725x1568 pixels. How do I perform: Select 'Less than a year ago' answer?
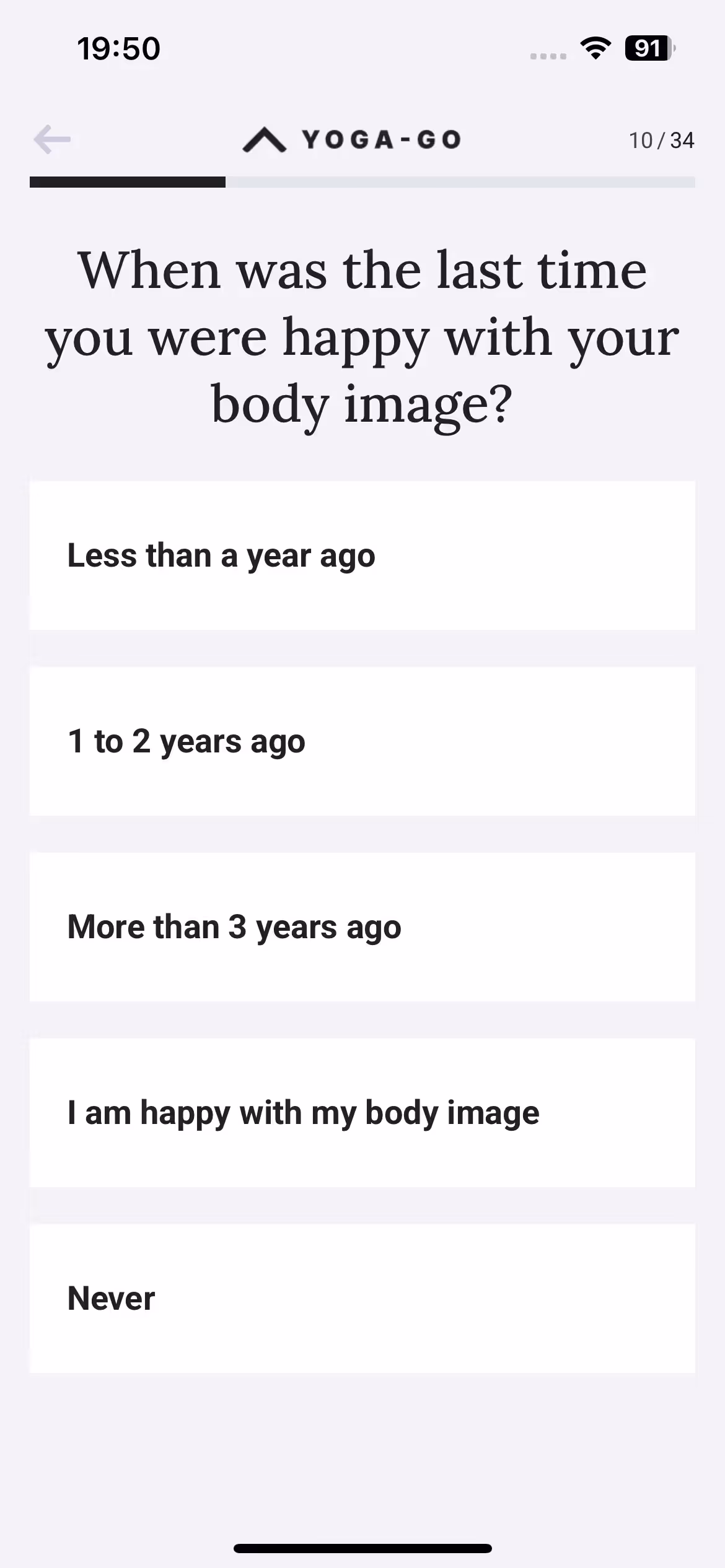(x=362, y=555)
